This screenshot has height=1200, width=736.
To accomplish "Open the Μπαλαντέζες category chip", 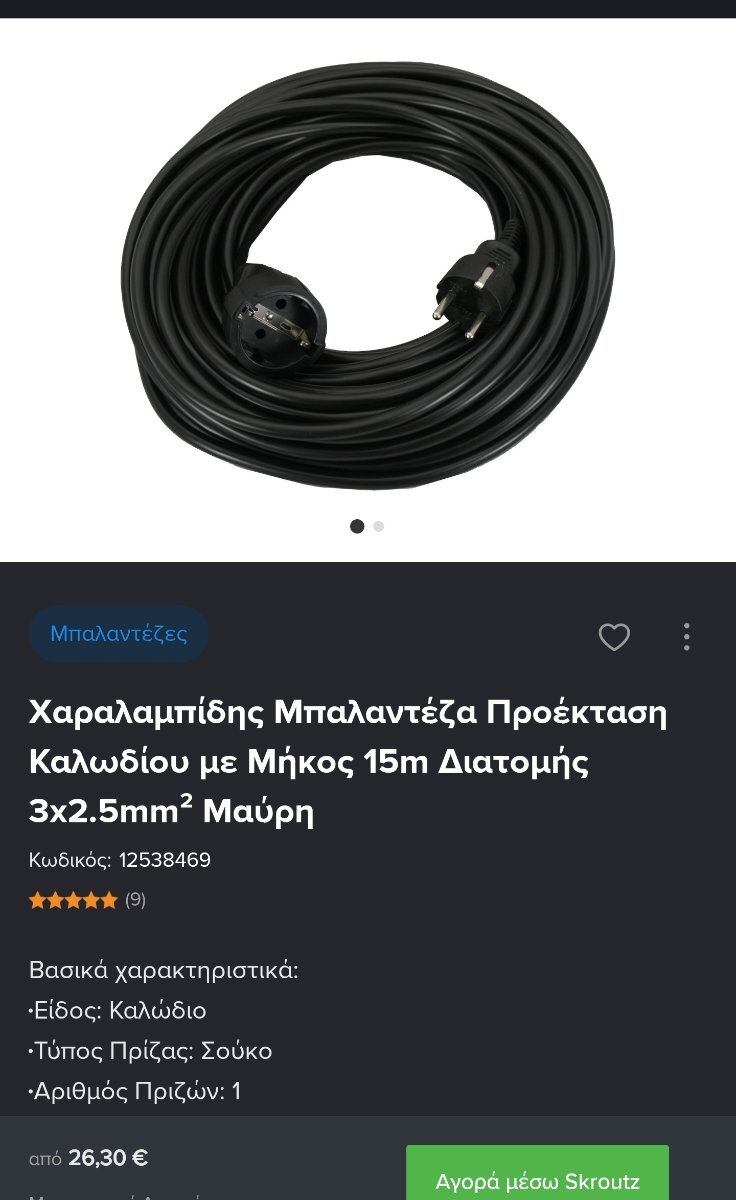I will coord(119,634).
